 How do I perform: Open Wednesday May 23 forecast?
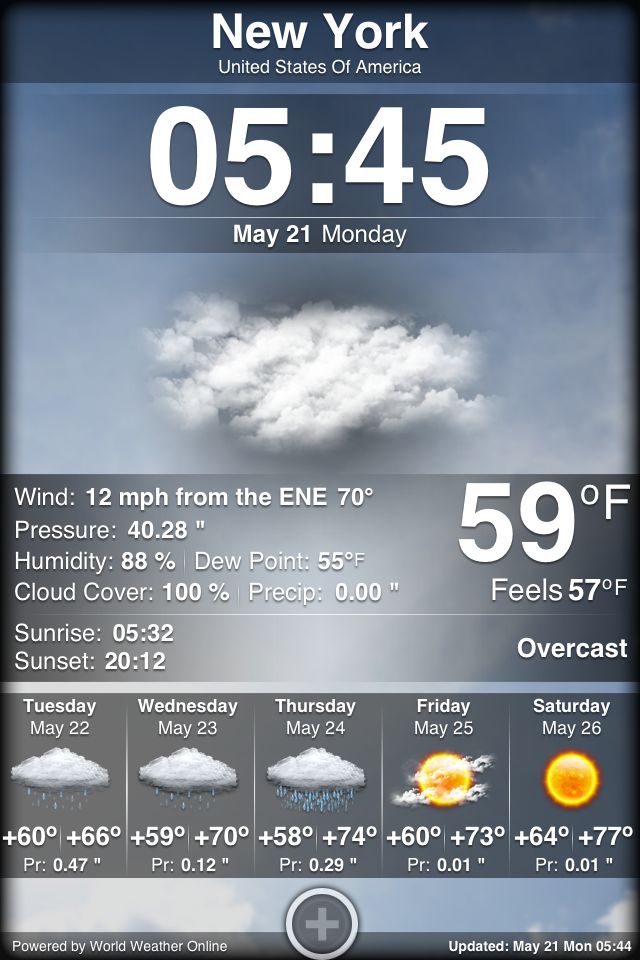tap(189, 783)
